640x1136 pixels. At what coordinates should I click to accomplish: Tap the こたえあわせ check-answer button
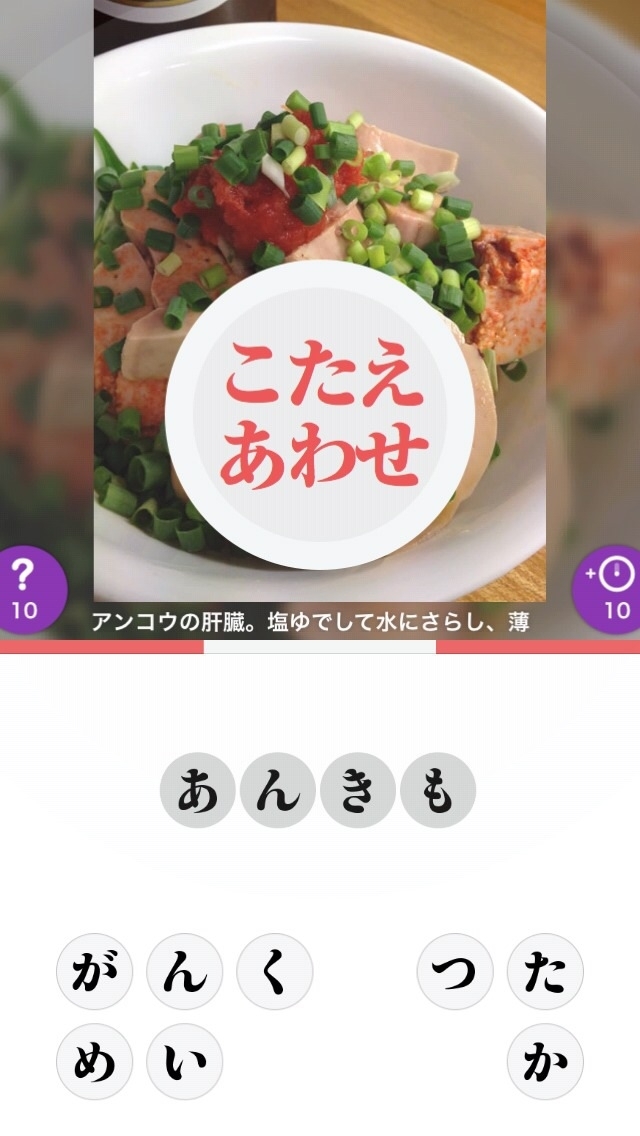(x=320, y=415)
